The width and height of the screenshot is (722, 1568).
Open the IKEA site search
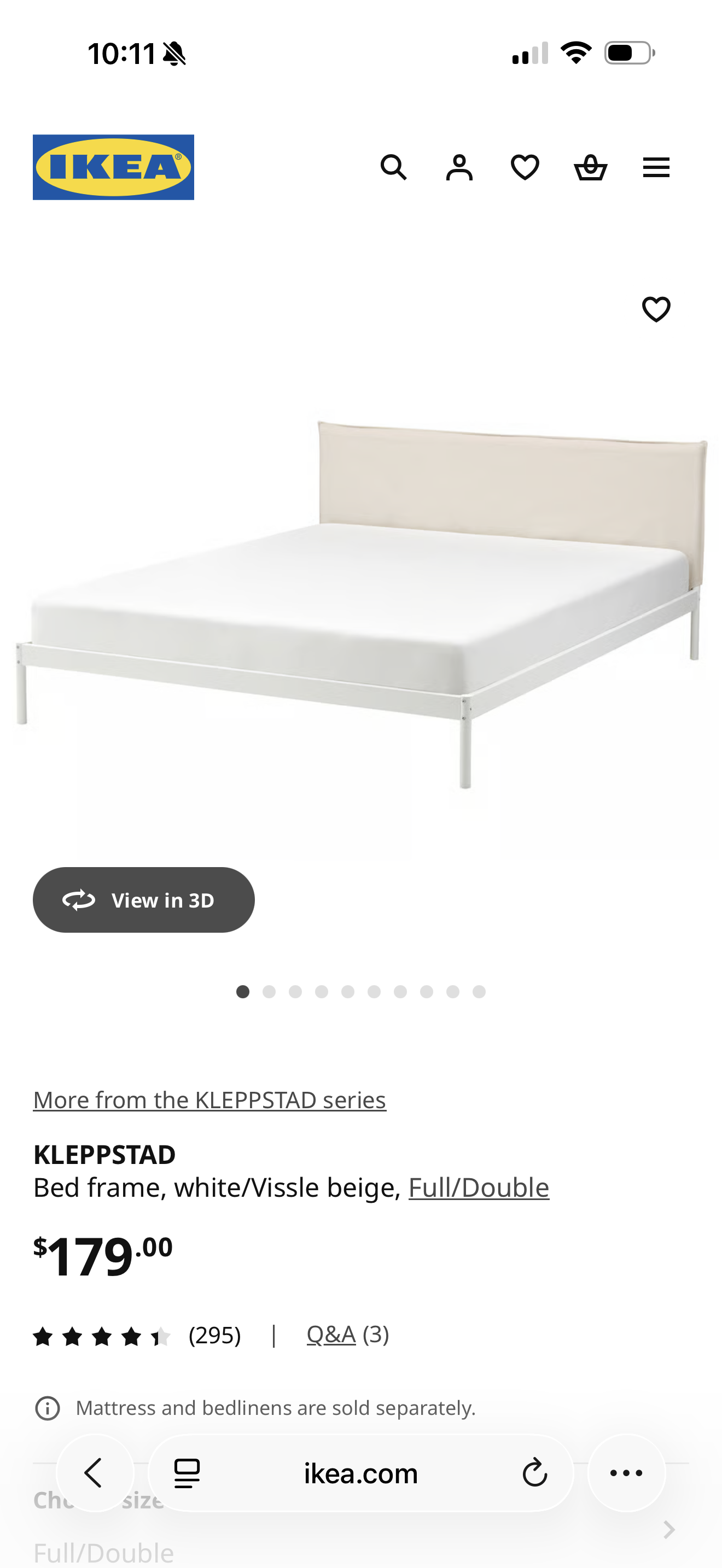click(393, 167)
